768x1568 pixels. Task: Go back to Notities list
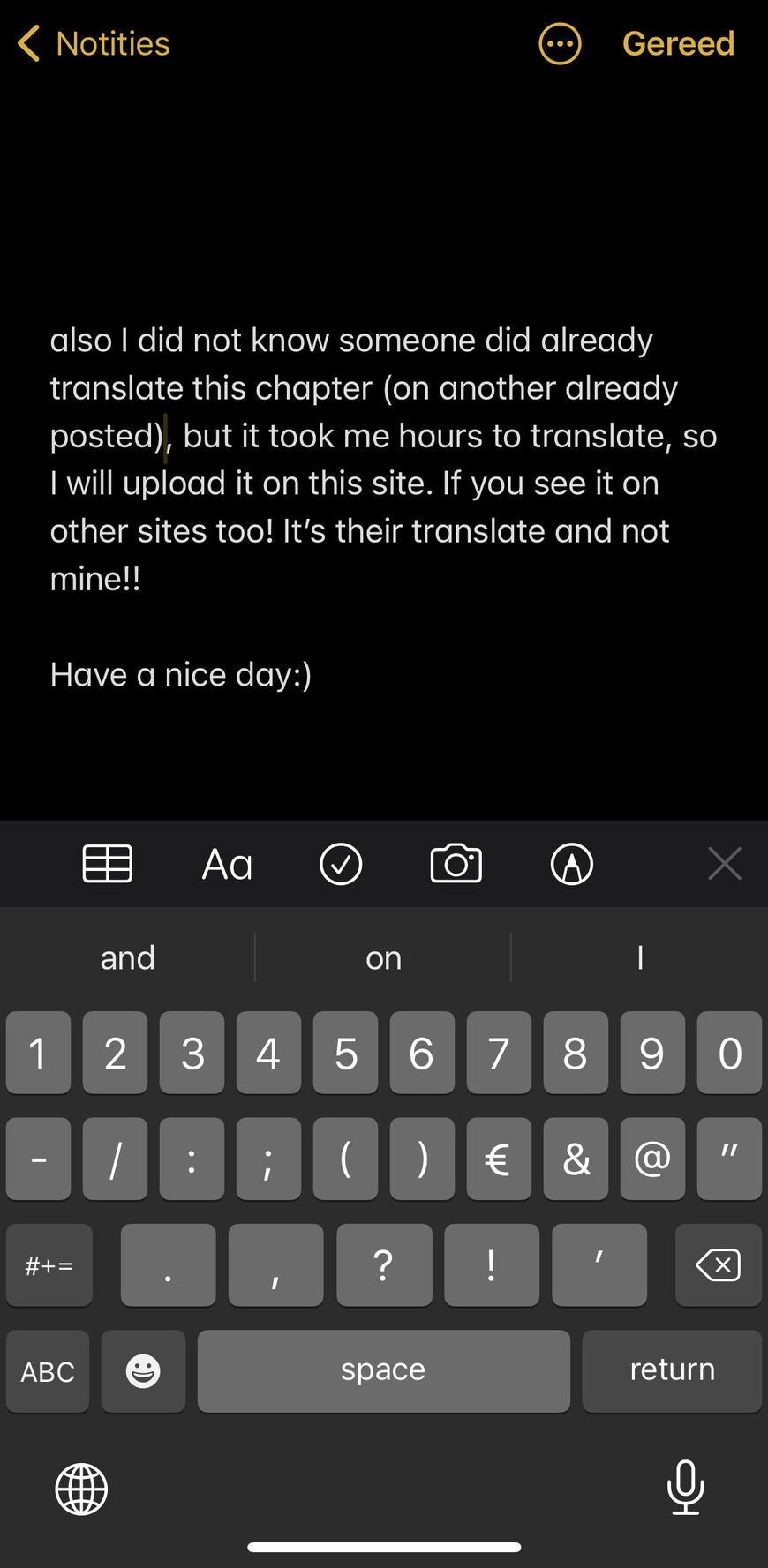(94, 43)
